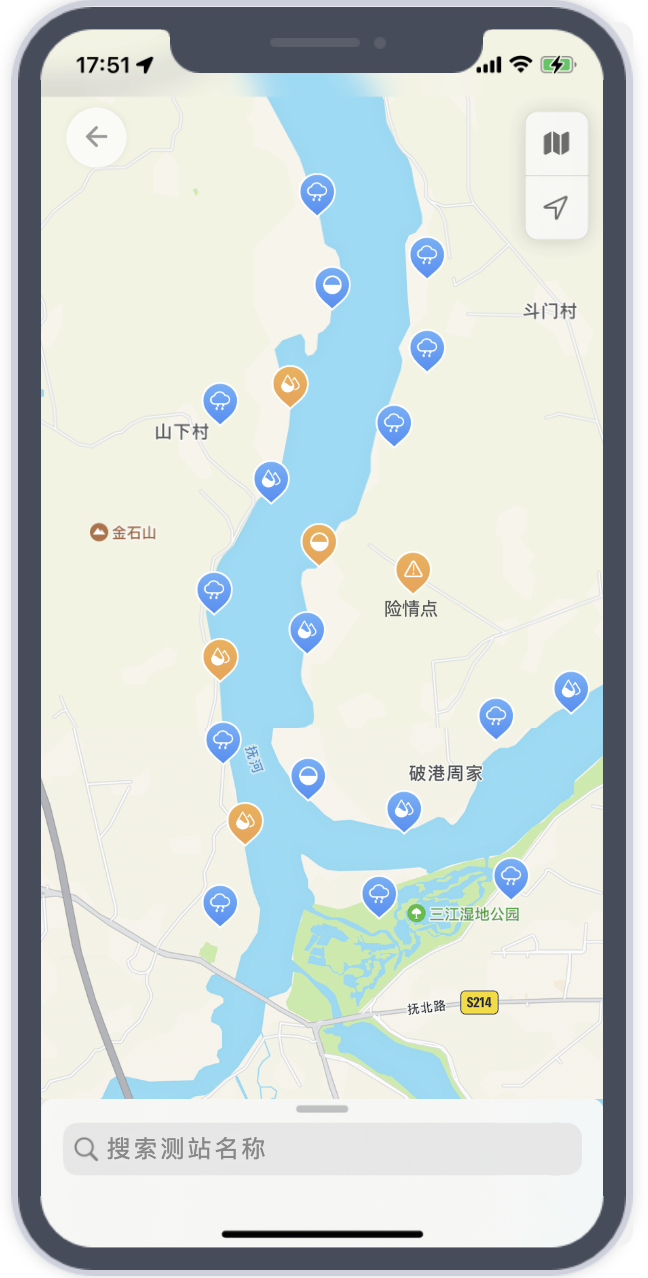Screen dimensions: 648x1278
Task: Open the water-drop marker just below 破港周家
Action: [x=404, y=809]
